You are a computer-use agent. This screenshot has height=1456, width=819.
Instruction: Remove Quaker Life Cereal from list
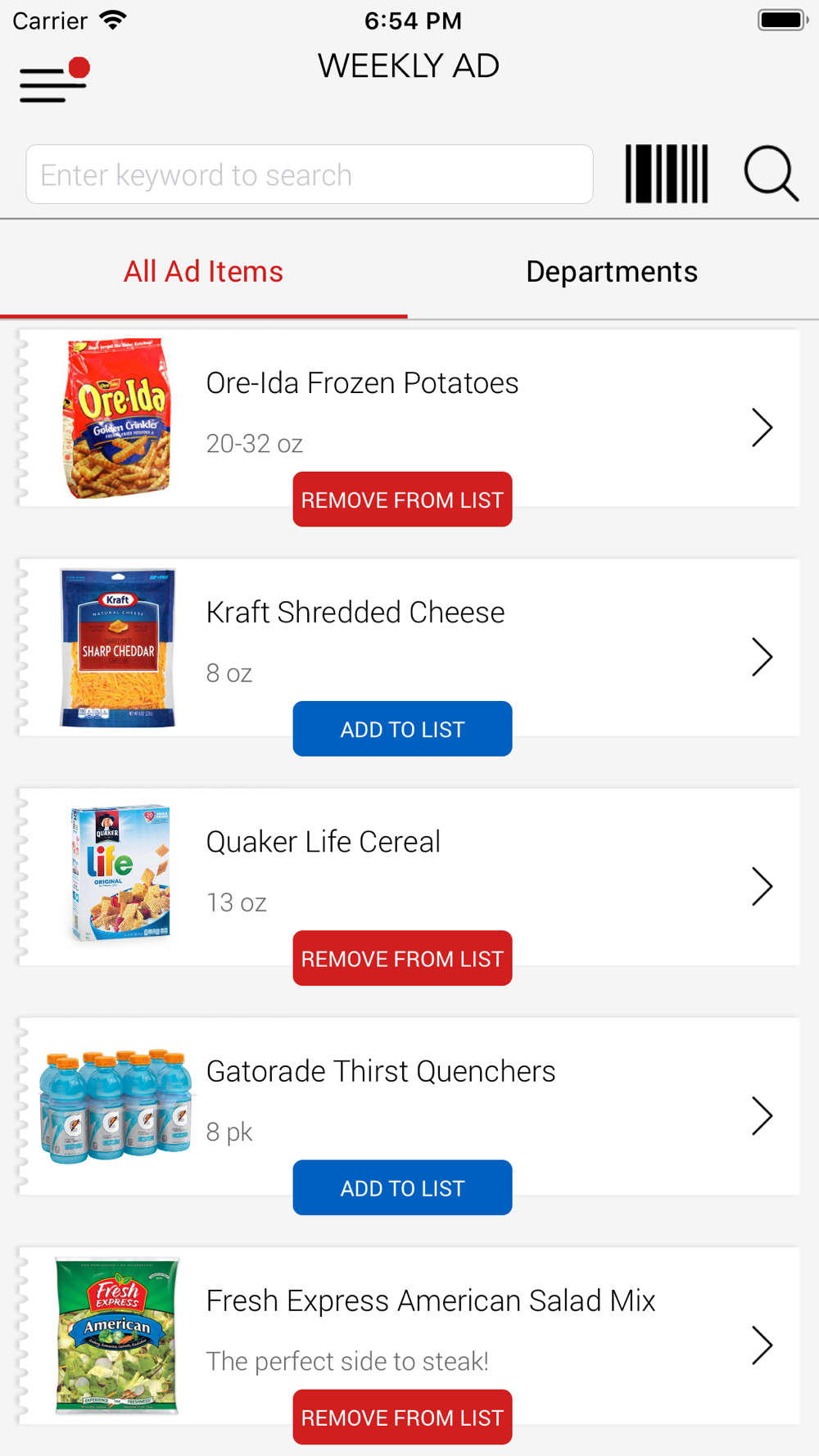click(402, 958)
